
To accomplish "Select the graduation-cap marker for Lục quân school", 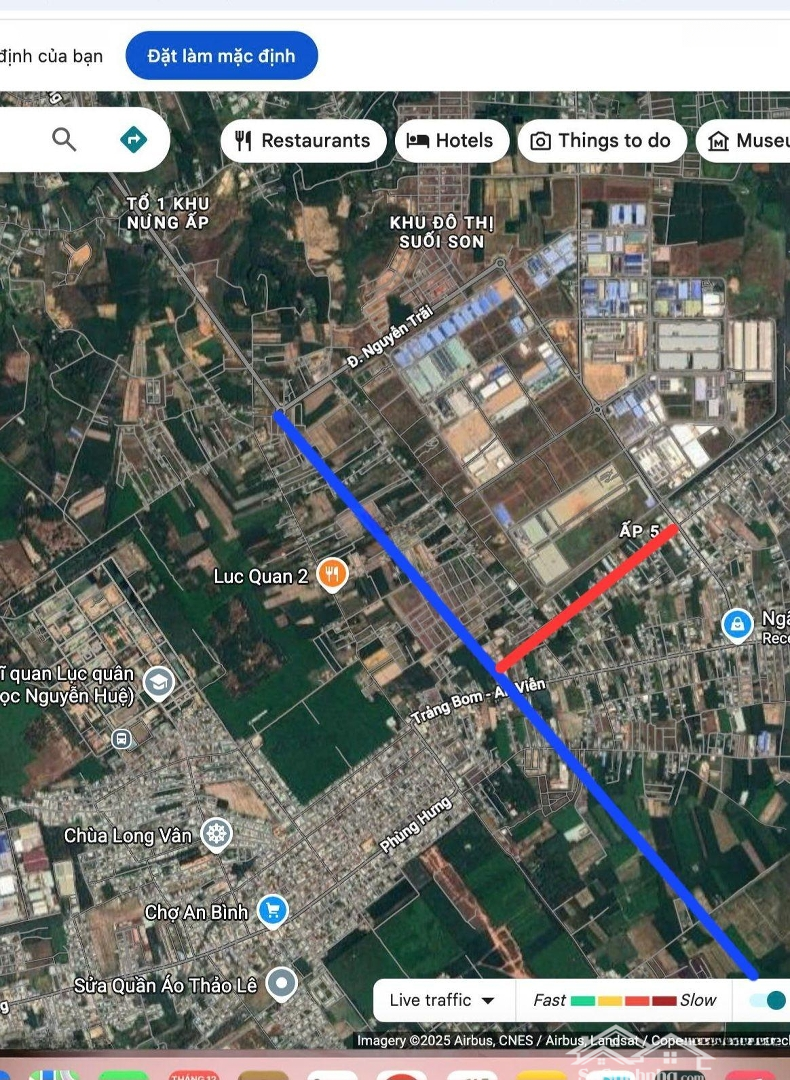I will [157, 683].
